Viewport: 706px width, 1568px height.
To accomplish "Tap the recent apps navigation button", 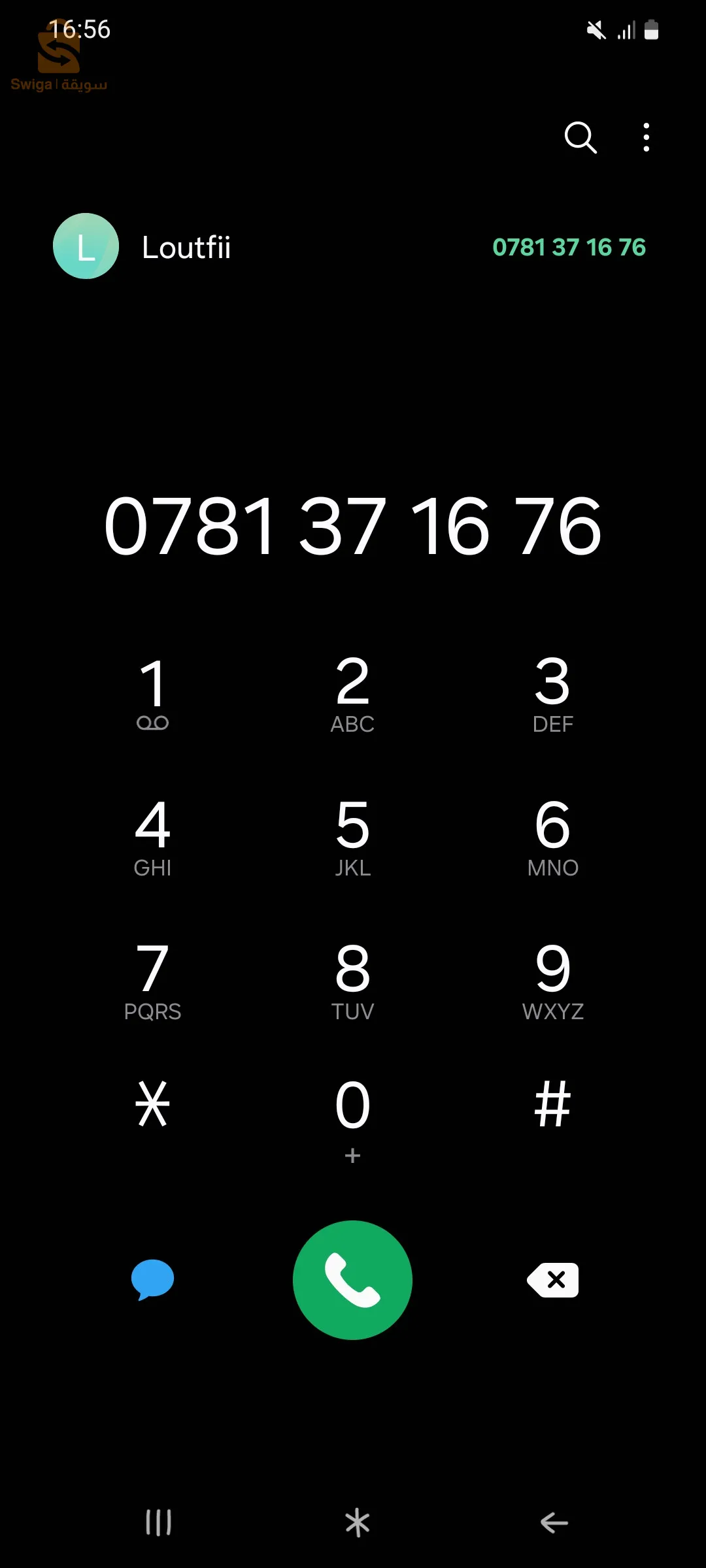I will (159, 1522).
